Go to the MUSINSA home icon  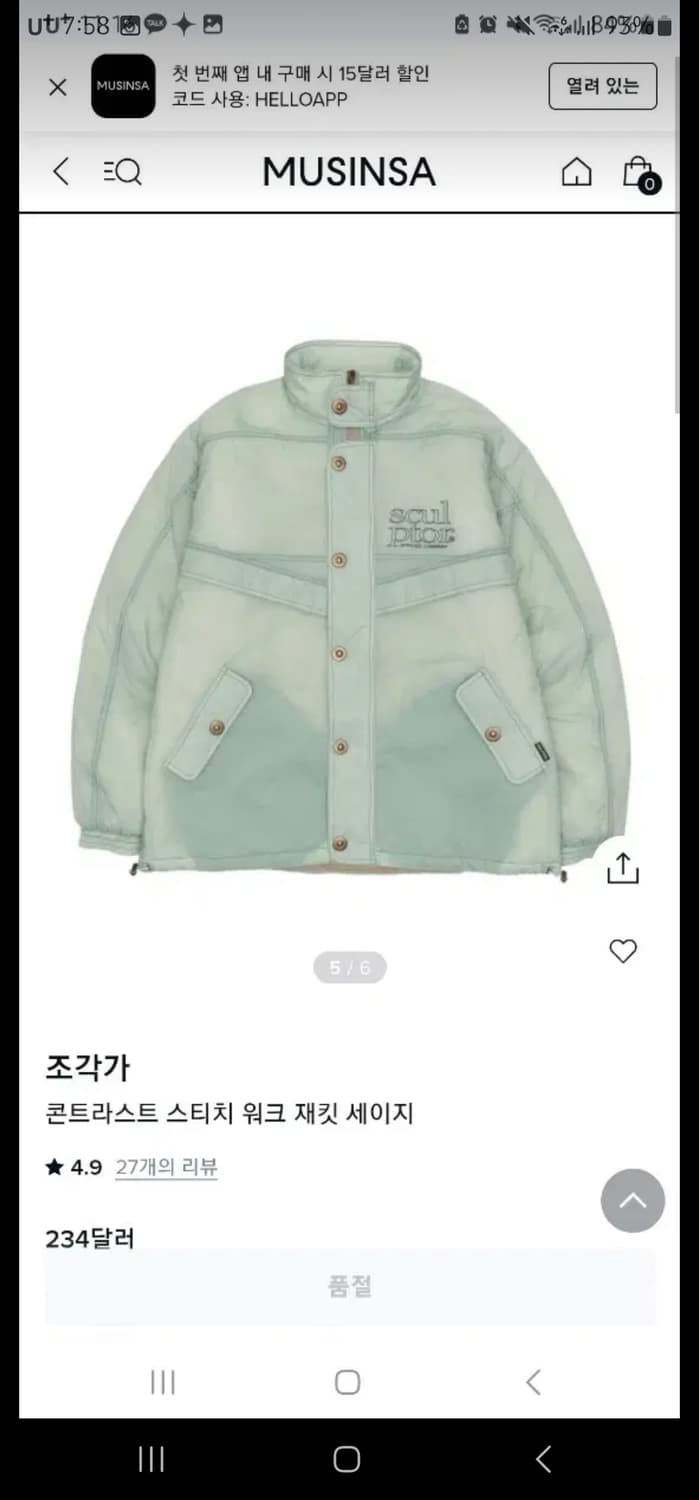576,172
